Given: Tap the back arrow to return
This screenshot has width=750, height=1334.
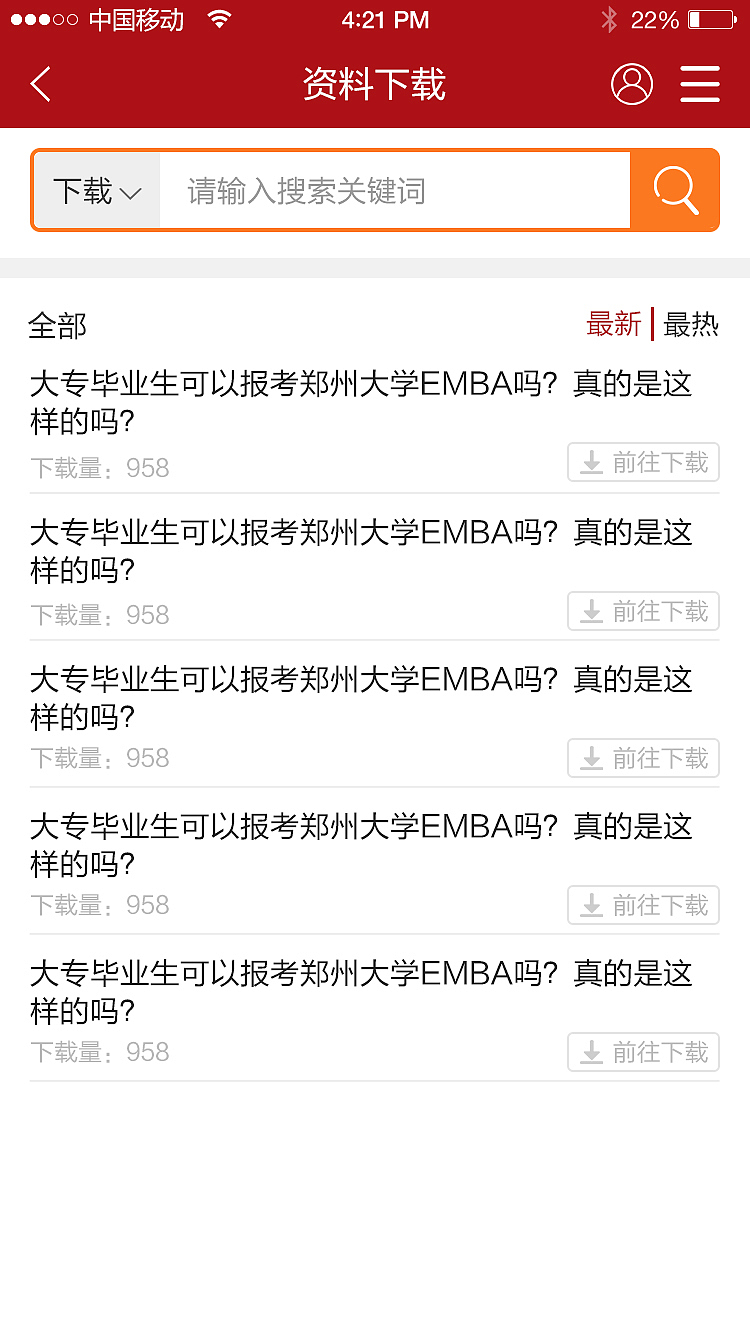Looking at the screenshot, I should [40, 84].
